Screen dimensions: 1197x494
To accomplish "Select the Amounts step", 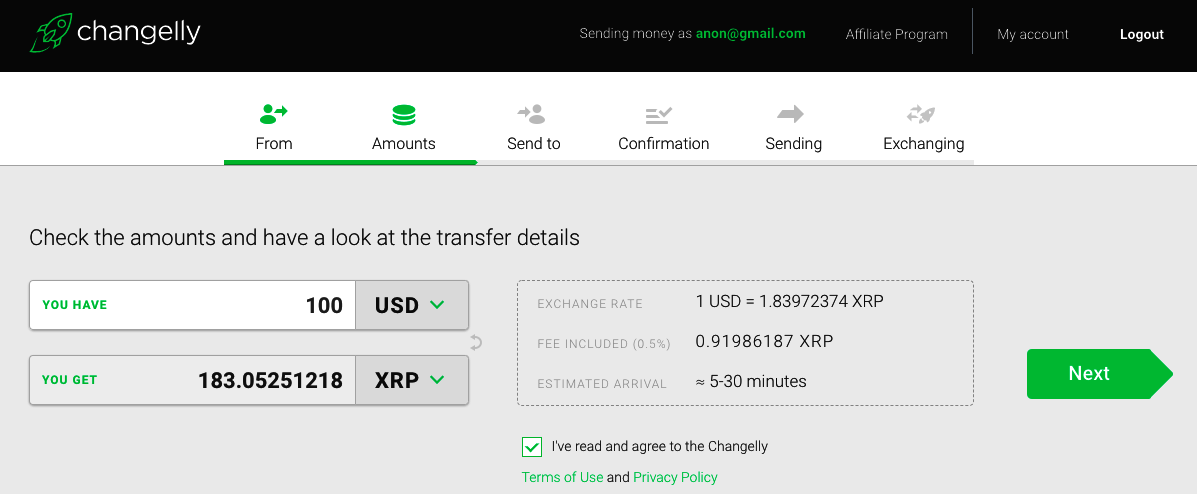I will 403,128.
